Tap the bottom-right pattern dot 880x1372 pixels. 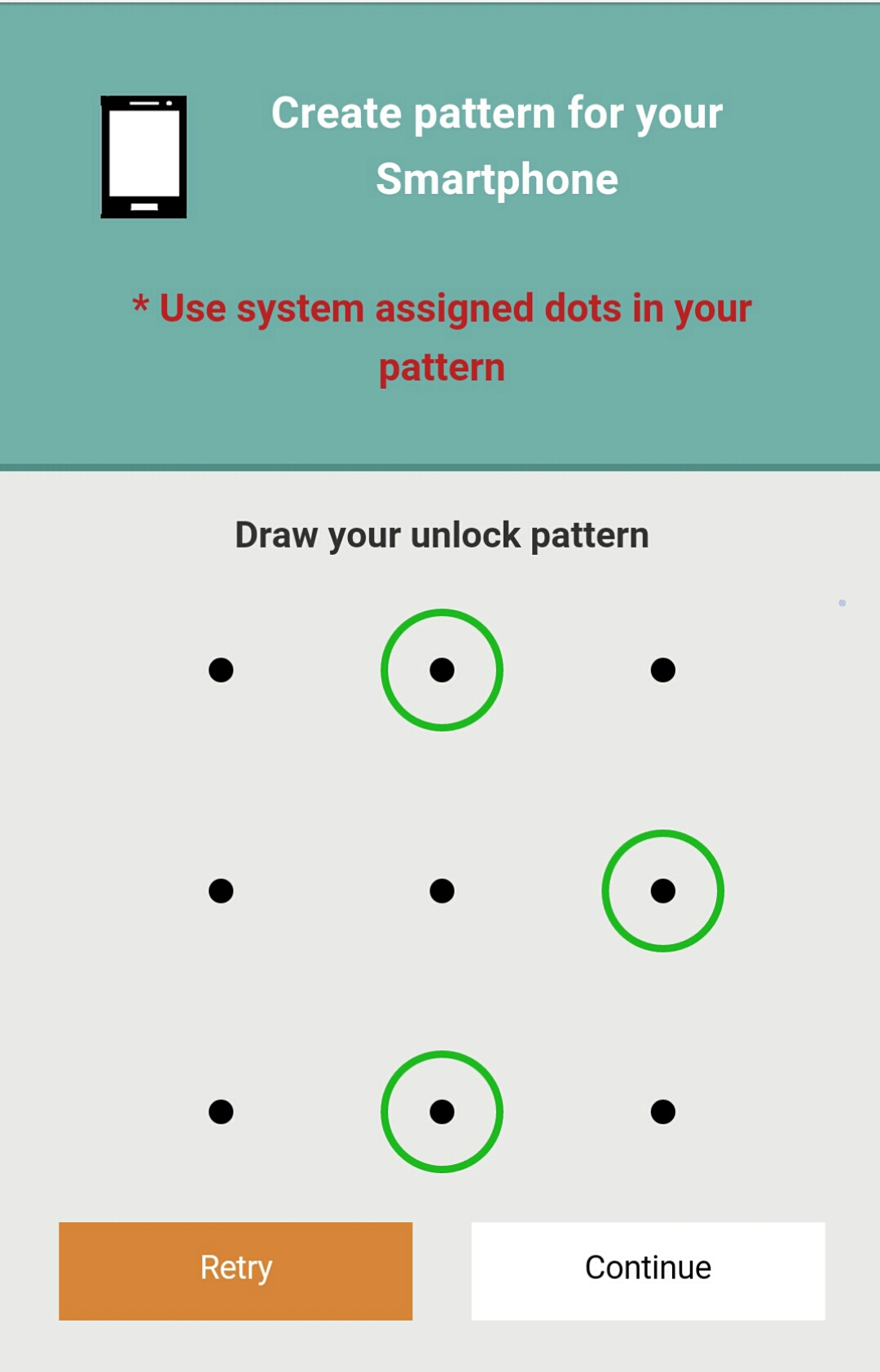pyautogui.click(x=662, y=1111)
